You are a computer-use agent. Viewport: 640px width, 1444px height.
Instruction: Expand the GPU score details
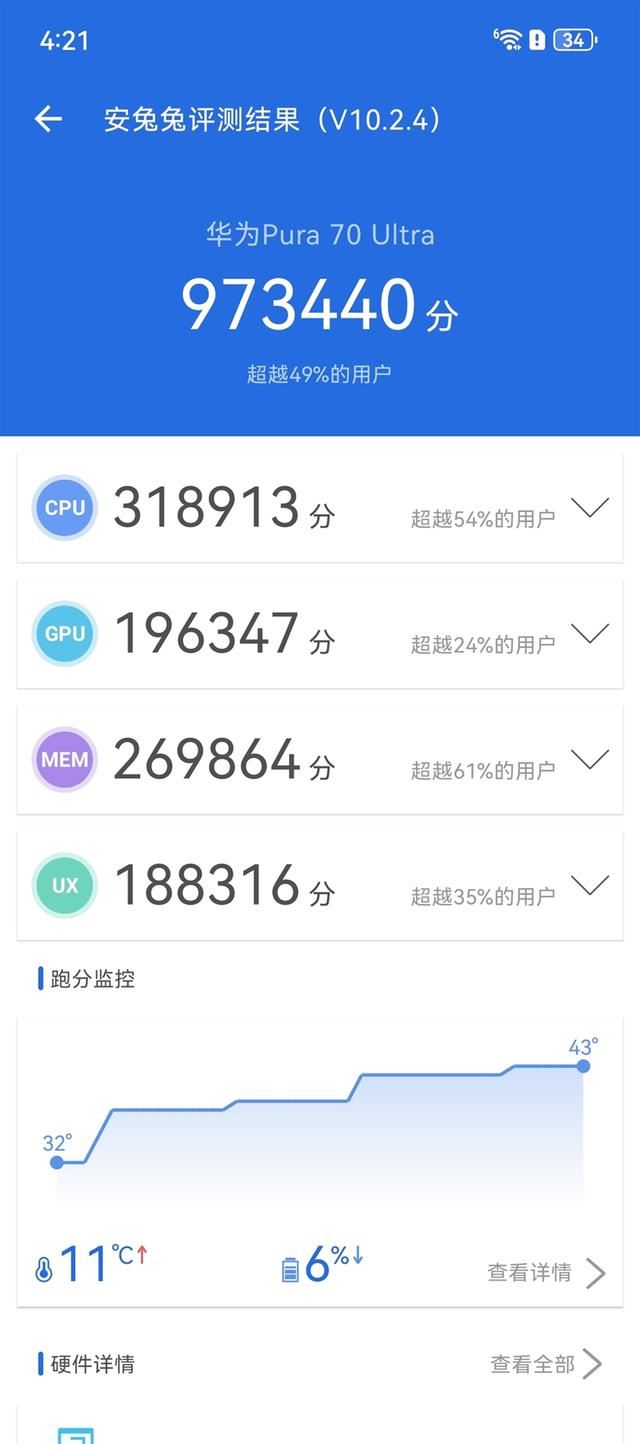click(590, 634)
